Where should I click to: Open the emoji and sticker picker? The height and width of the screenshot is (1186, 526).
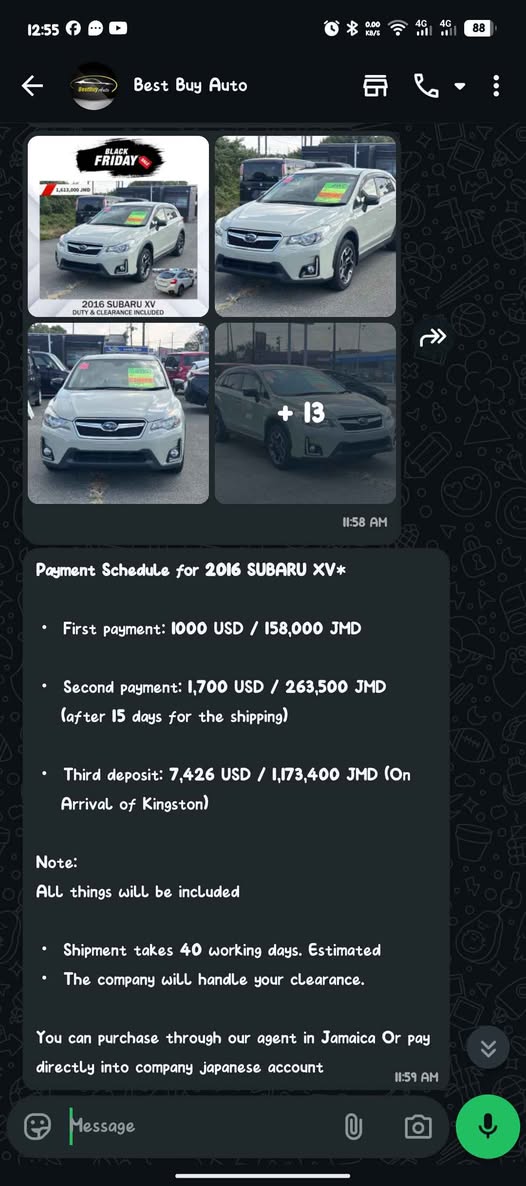tap(37, 1126)
